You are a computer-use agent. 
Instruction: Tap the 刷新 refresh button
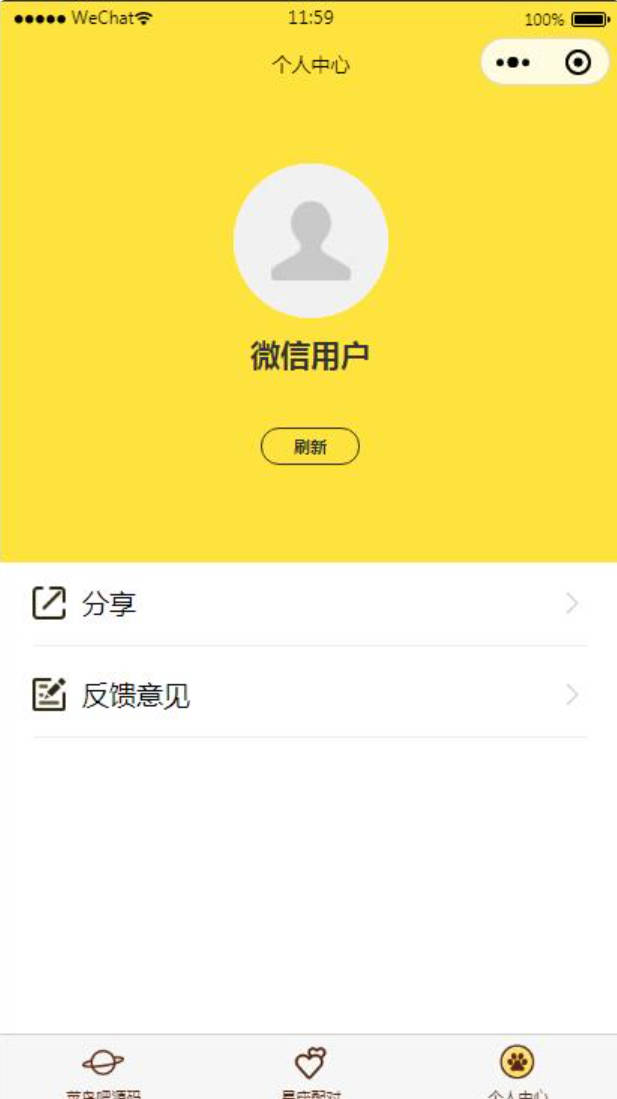click(x=310, y=446)
